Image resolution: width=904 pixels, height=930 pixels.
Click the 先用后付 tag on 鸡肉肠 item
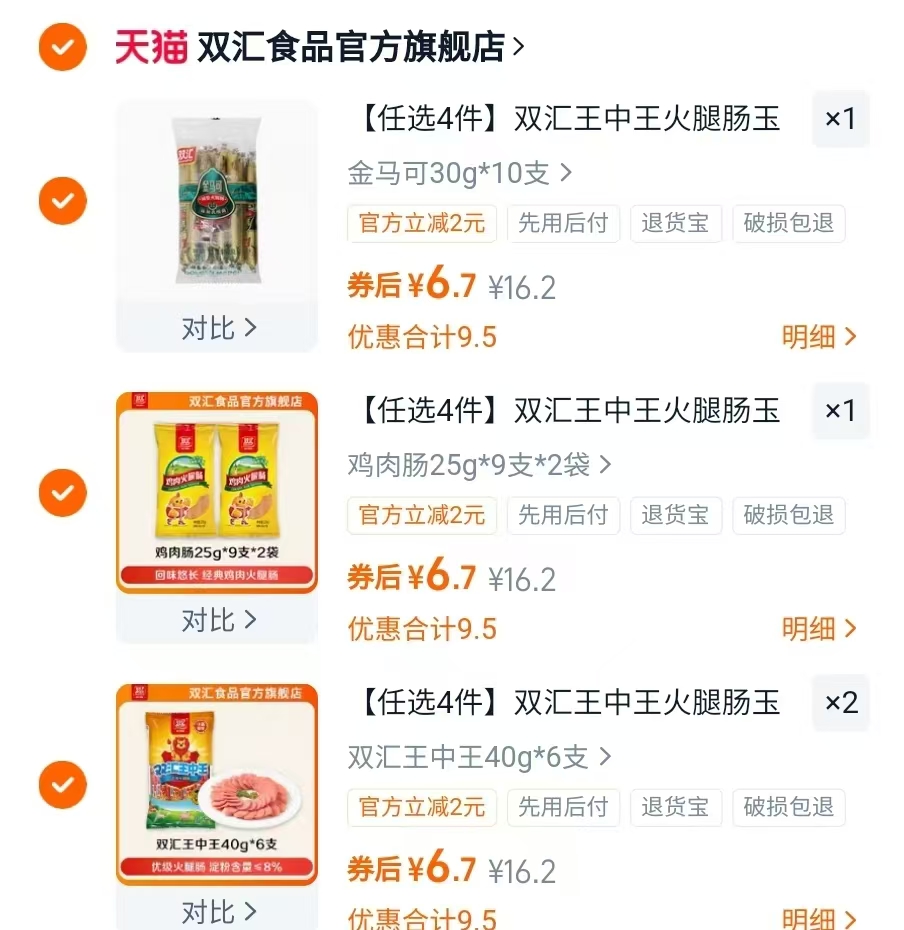coord(564,516)
